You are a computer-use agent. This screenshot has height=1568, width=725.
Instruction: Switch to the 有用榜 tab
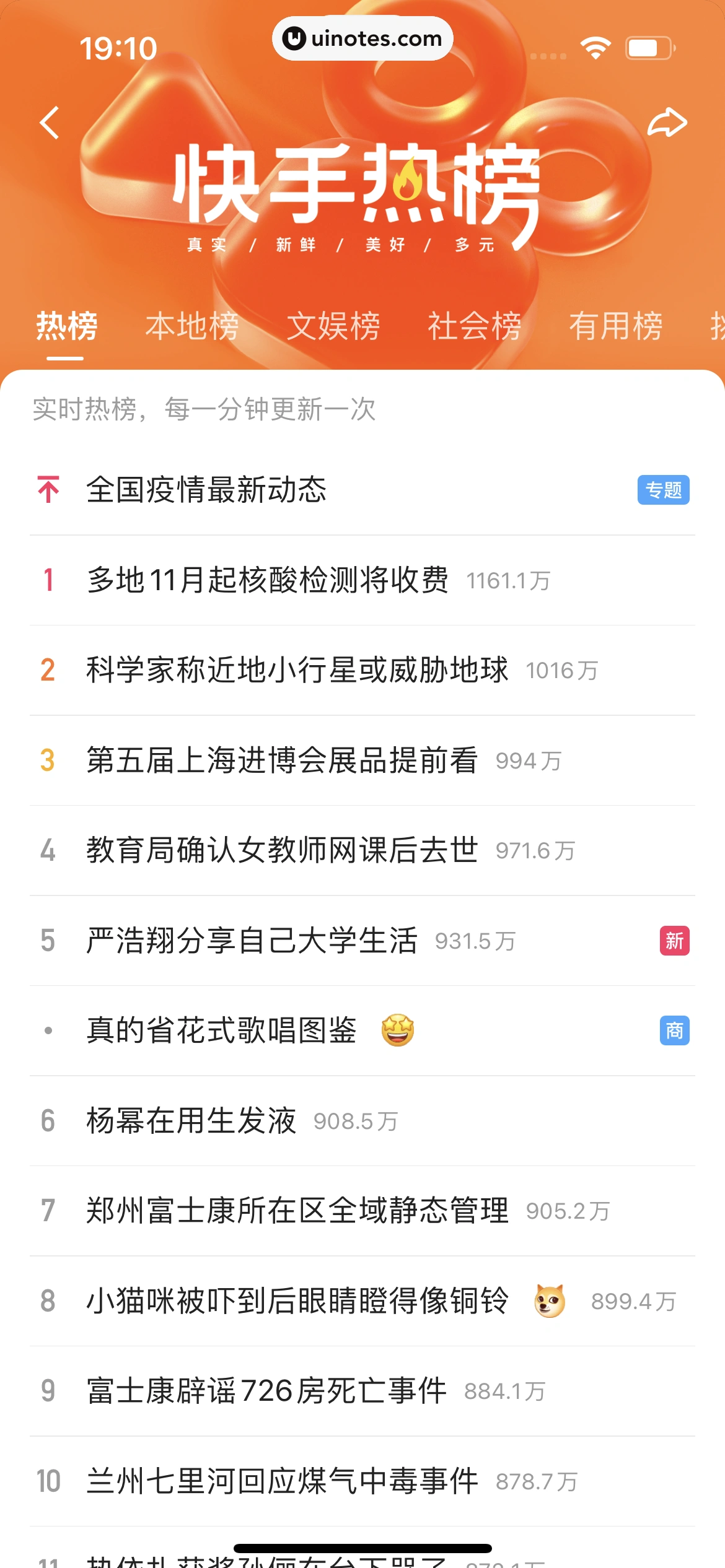(616, 326)
